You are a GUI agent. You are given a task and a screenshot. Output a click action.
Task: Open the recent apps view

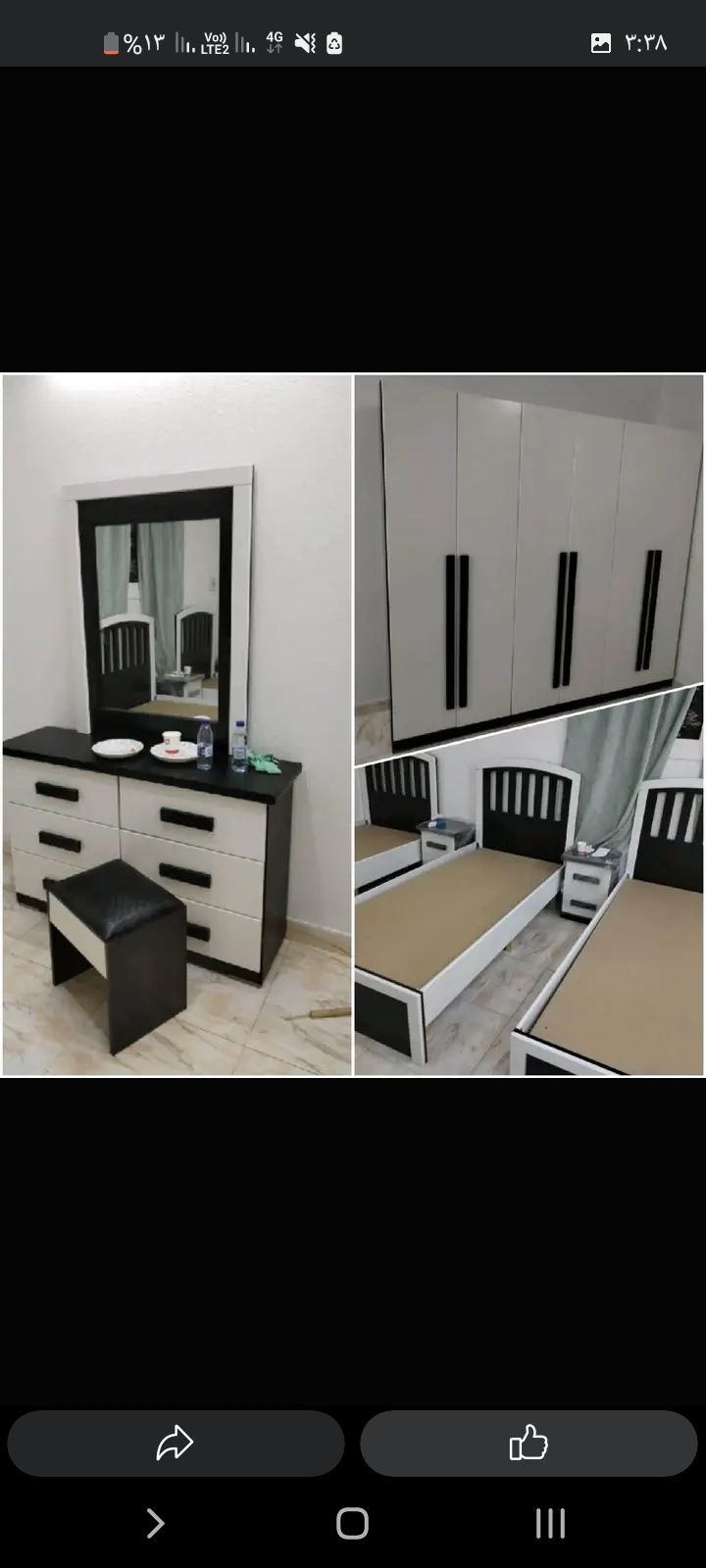[550, 1523]
